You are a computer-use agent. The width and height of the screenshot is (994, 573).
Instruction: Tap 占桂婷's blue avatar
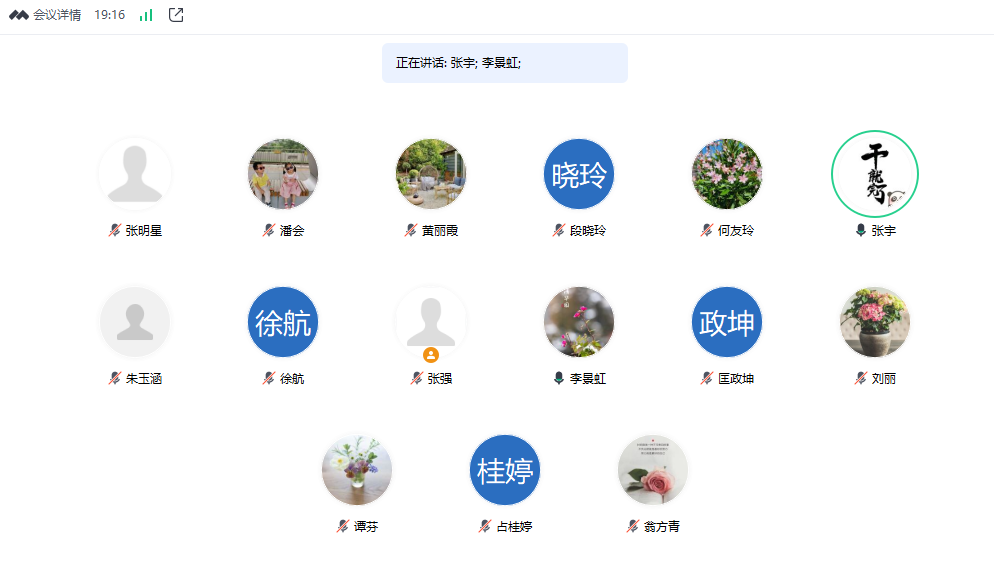[505, 470]
